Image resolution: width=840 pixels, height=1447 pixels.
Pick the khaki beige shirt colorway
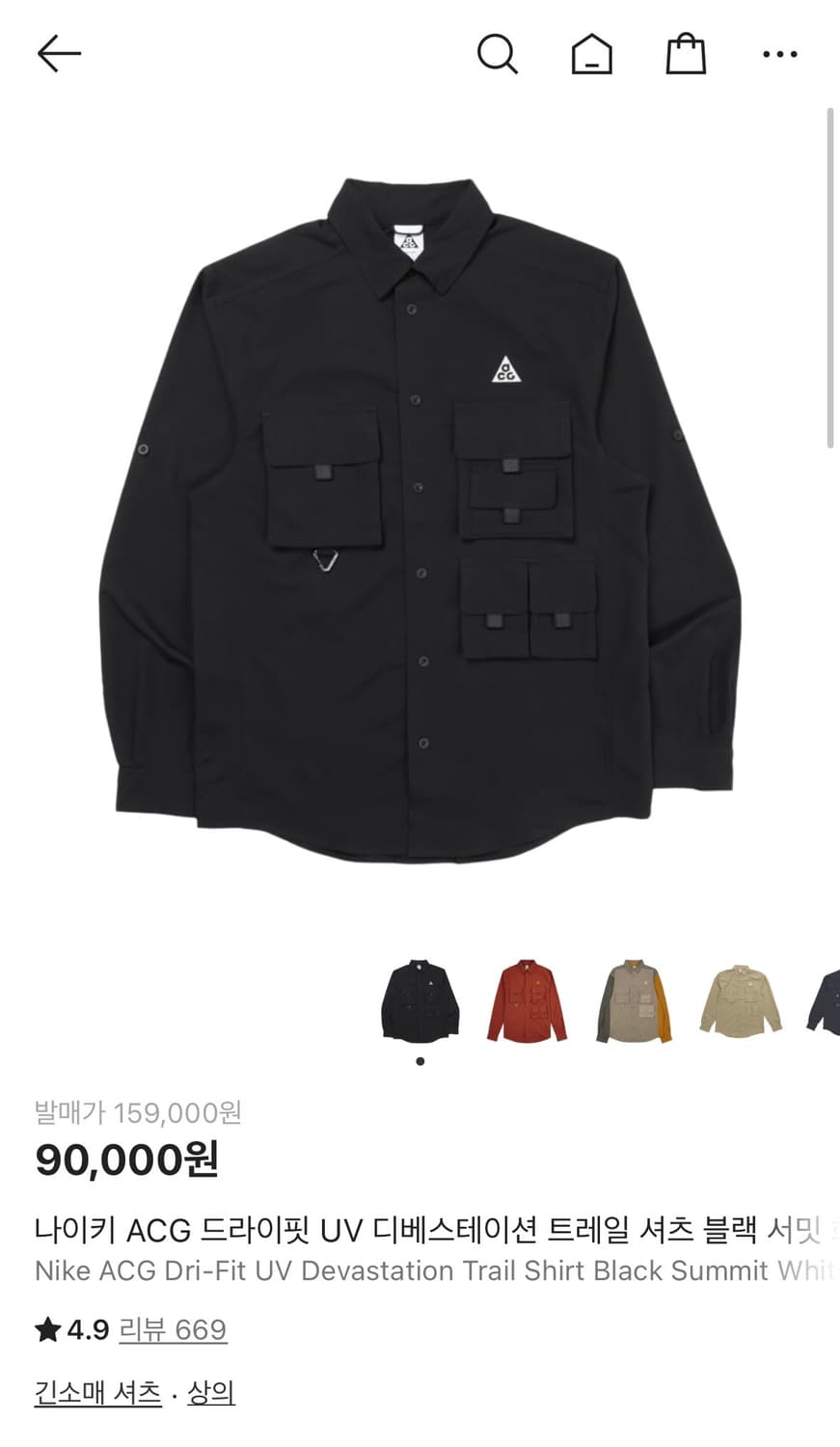pyautogui.click(x=739, y=1003)
